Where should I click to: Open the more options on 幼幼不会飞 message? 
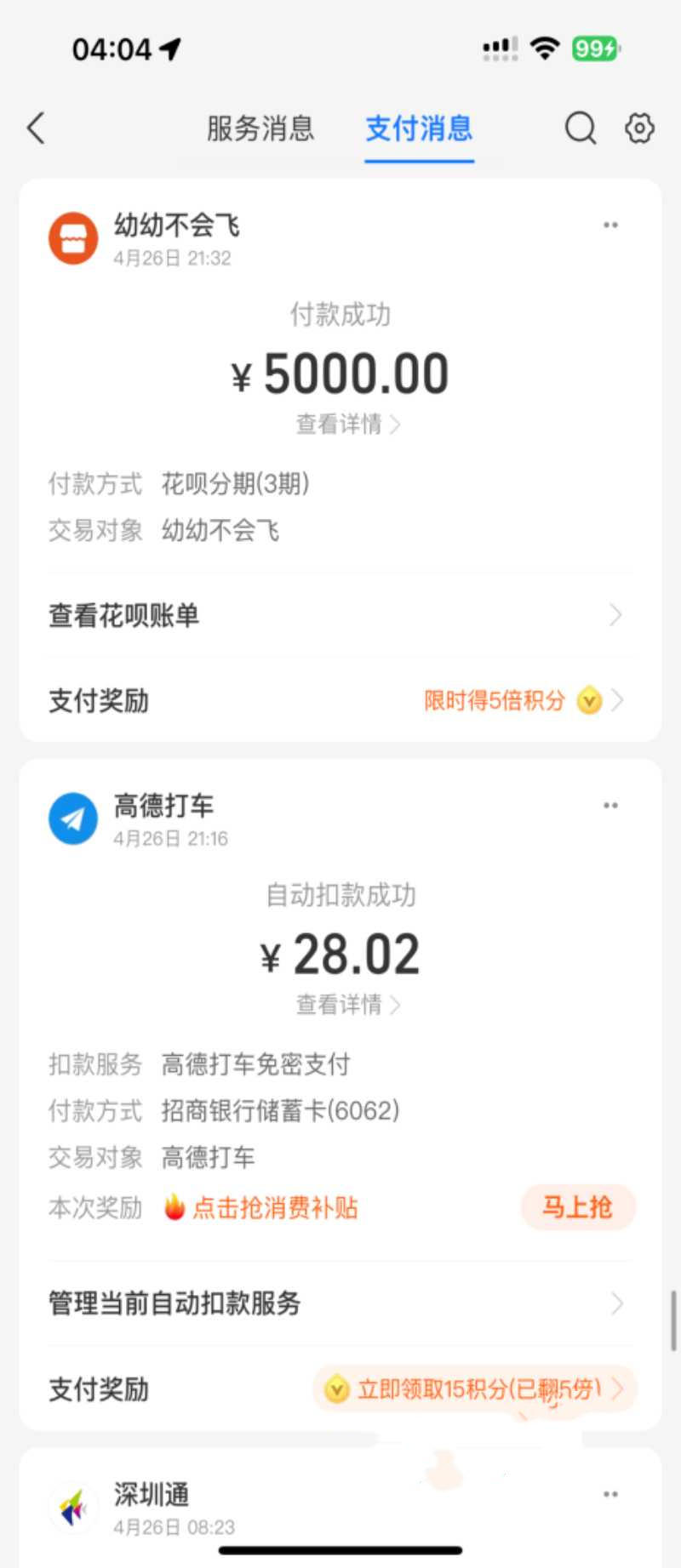pyautogui.click(x=610, y=224)
